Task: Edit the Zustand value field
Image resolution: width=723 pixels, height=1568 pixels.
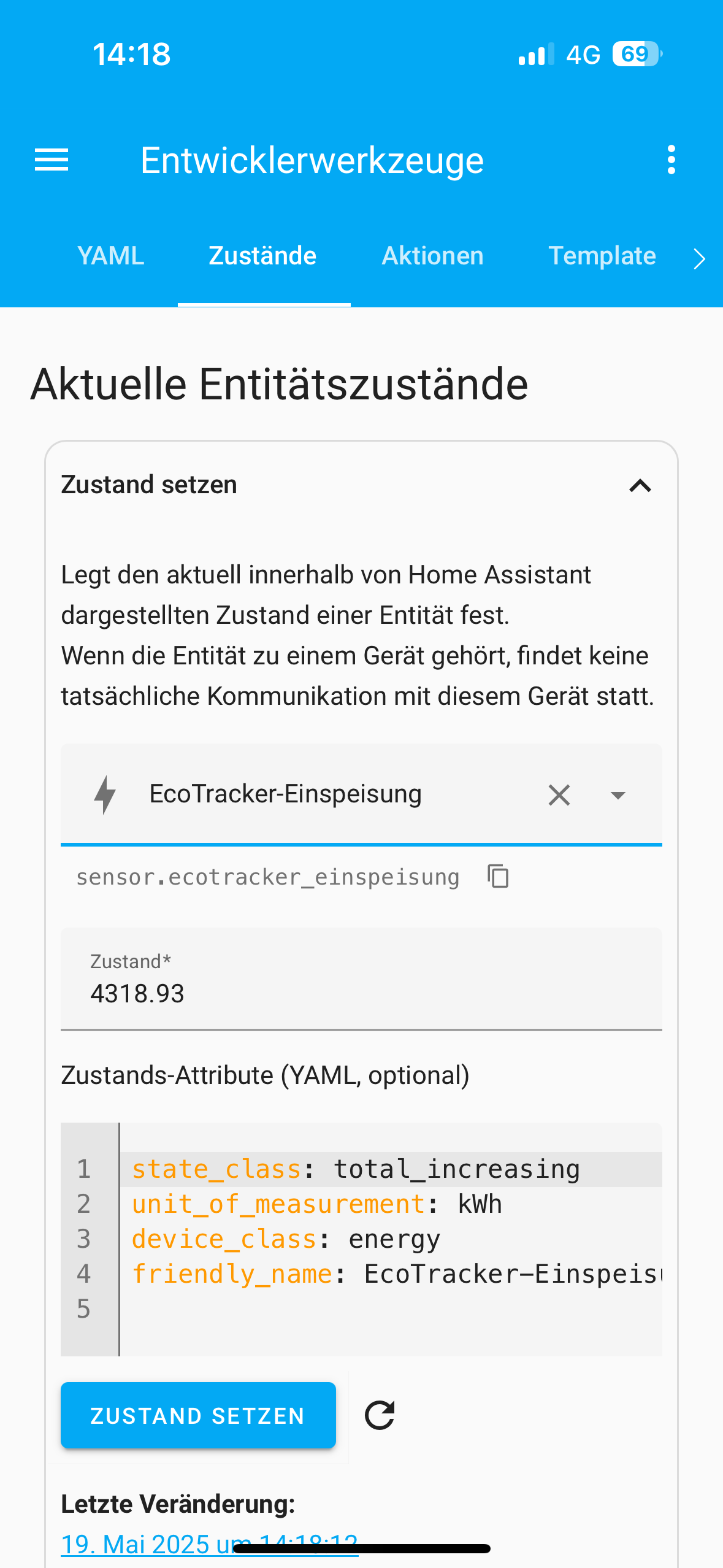Action: point(361,979)
